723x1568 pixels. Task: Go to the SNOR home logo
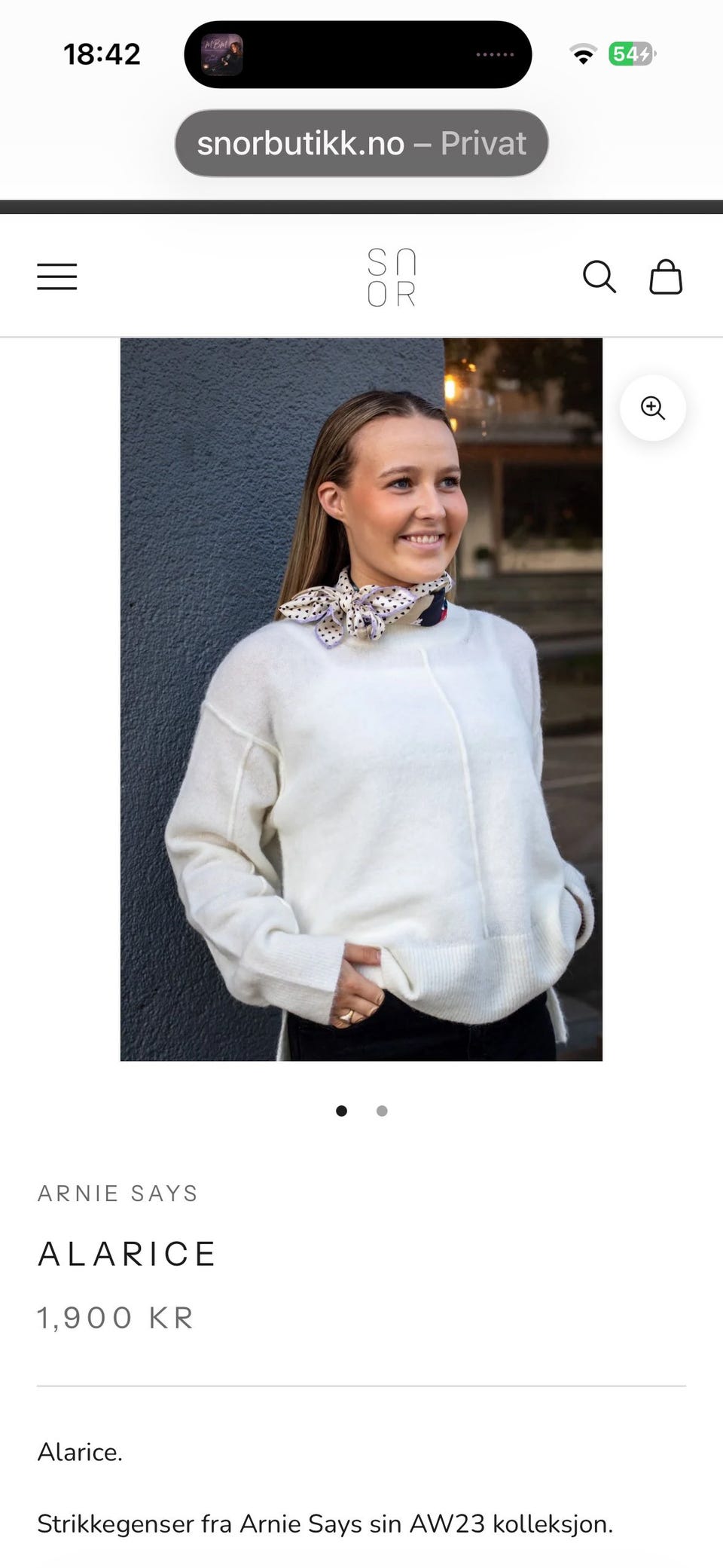392,277
